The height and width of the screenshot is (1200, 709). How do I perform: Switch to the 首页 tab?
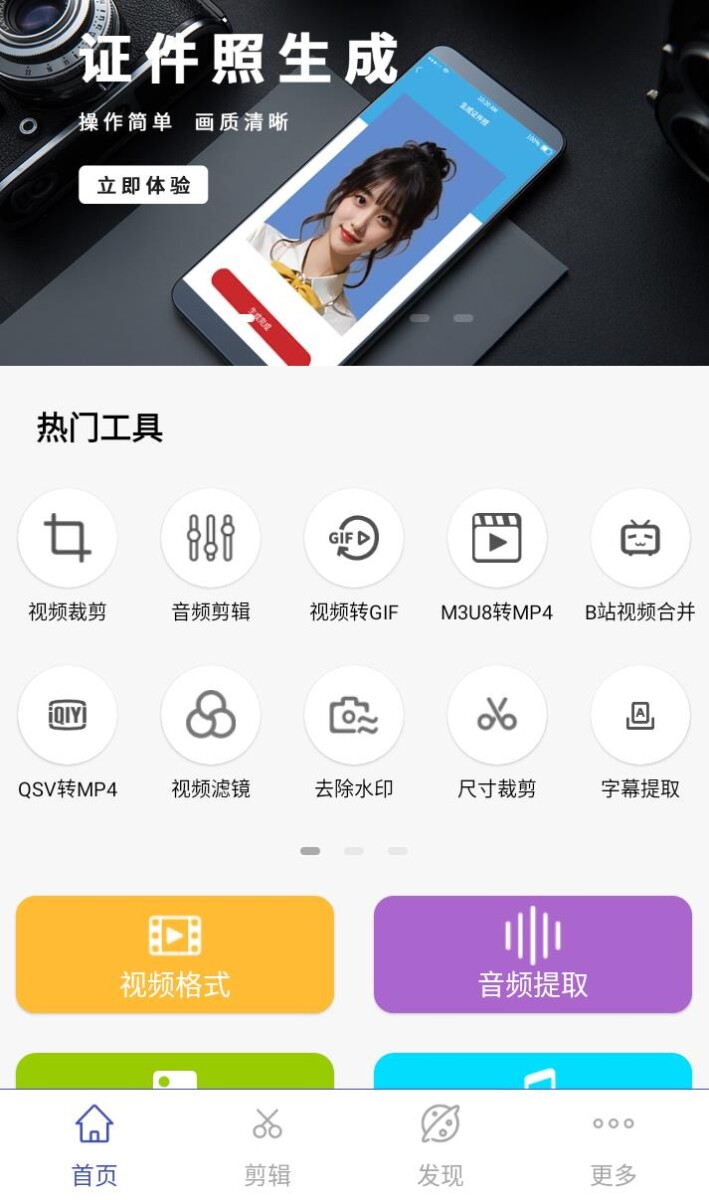coord(94,1145)
